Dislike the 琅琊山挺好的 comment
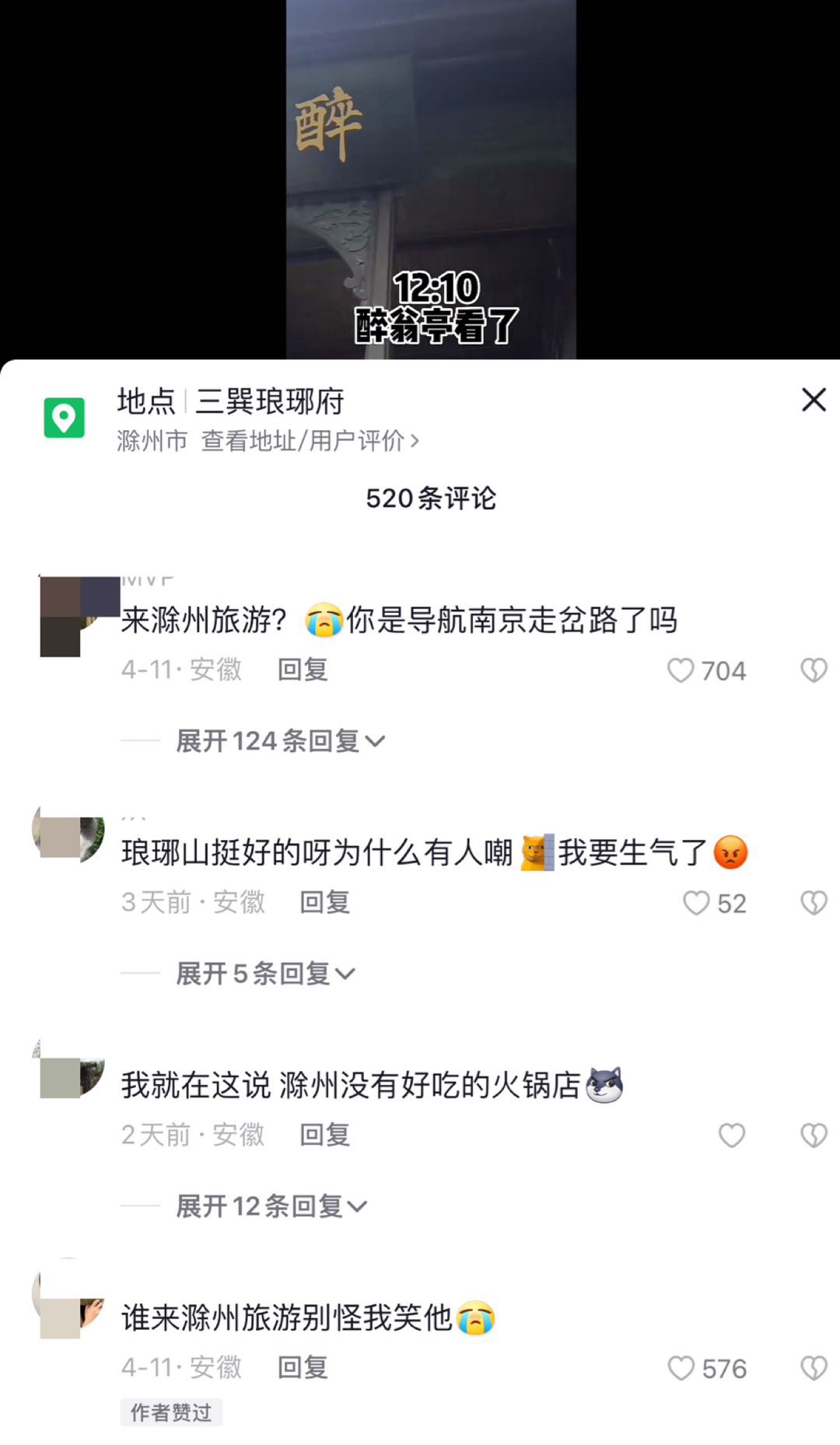 click(814, 903)
